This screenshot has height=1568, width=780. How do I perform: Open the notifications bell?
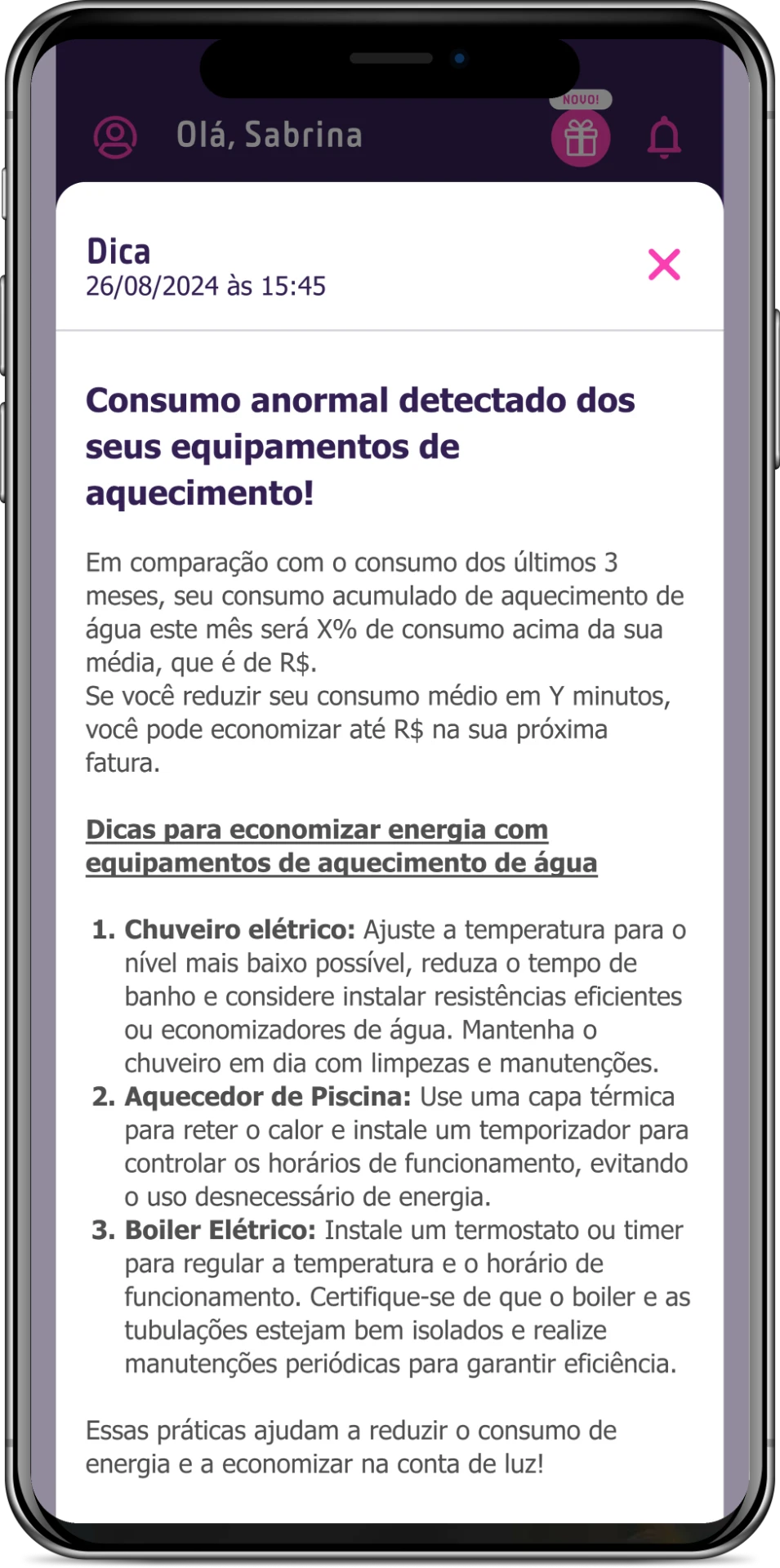point(664,137)
